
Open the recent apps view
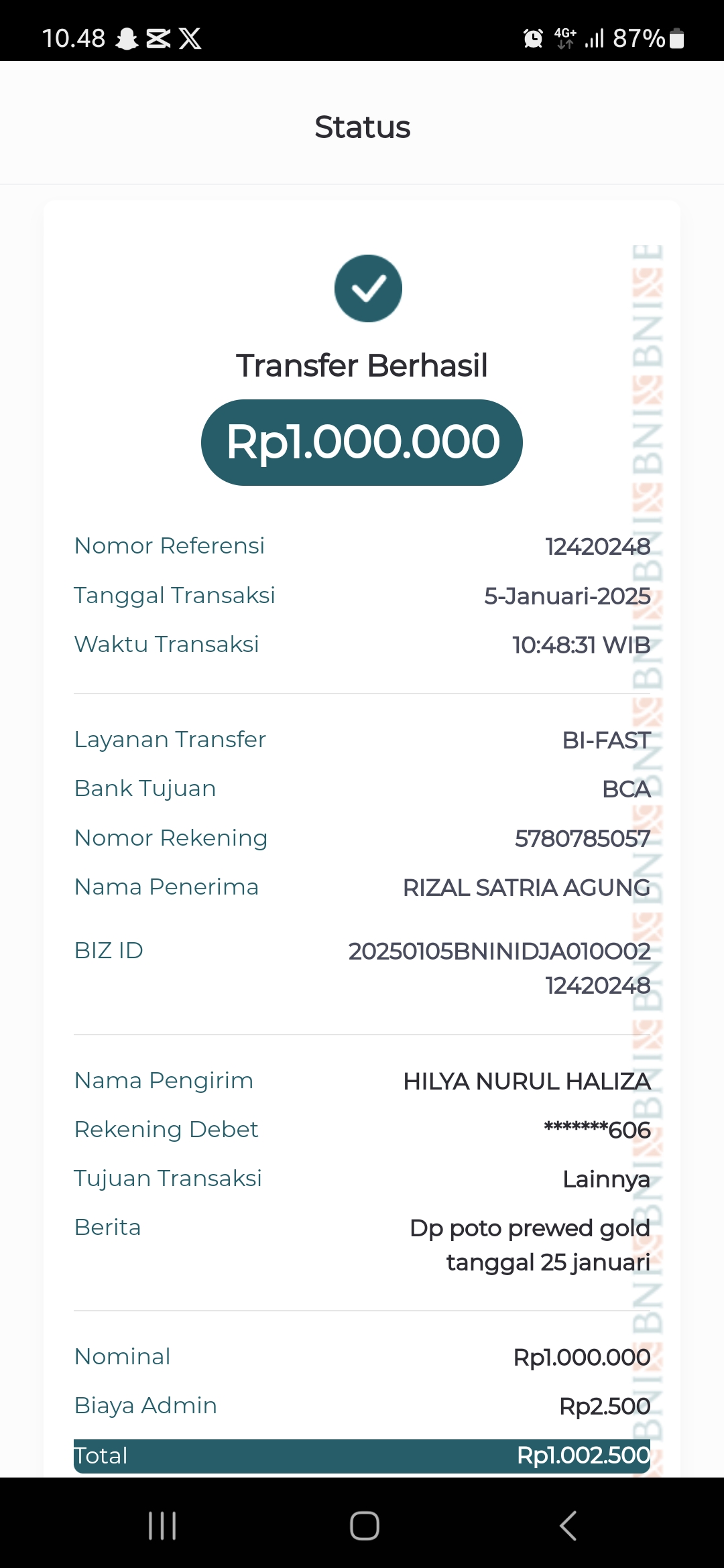tap(162, 1526)
